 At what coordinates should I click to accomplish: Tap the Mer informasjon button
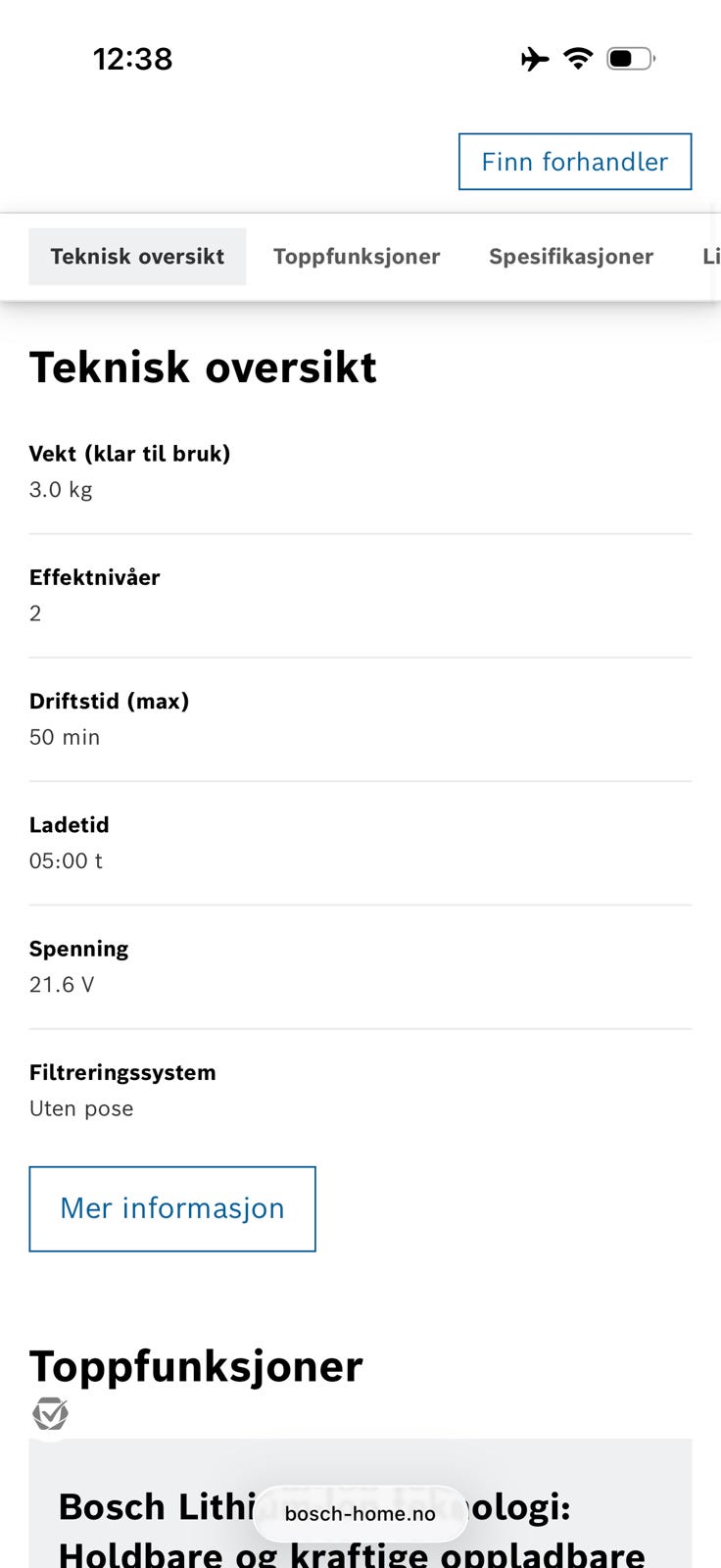[x=172, y=1208]
